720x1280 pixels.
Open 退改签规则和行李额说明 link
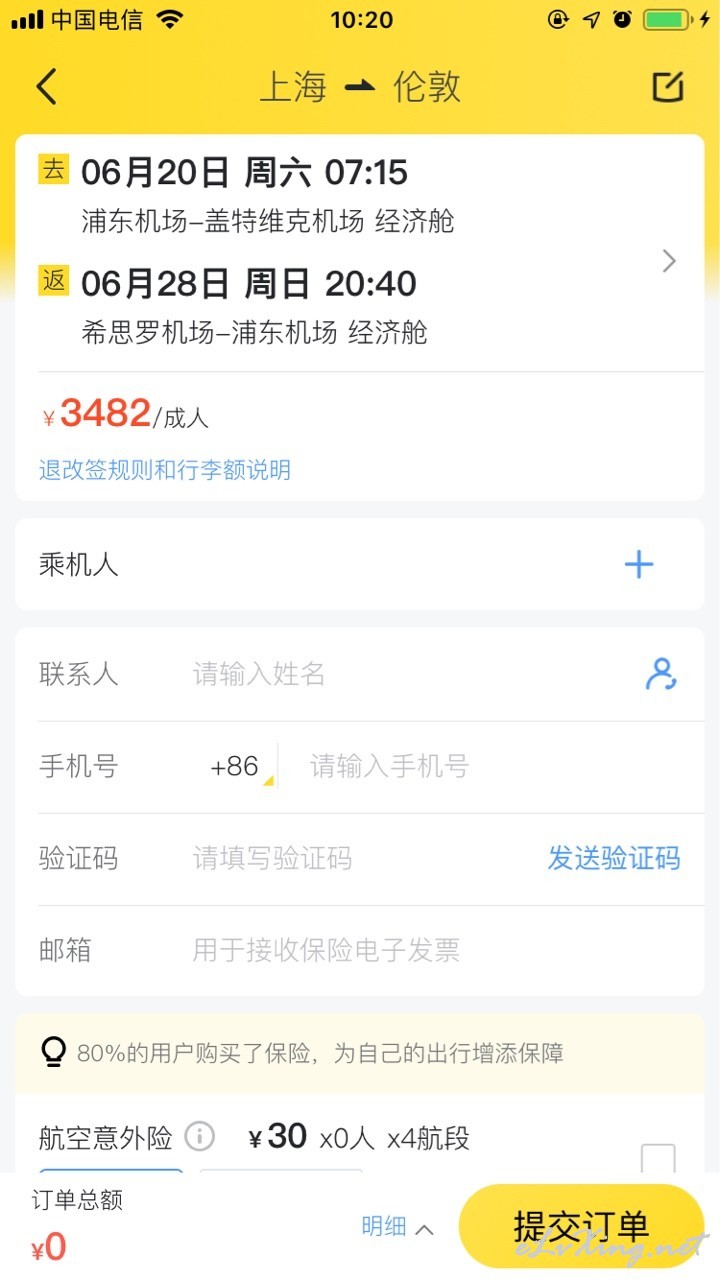click(165, 469)
